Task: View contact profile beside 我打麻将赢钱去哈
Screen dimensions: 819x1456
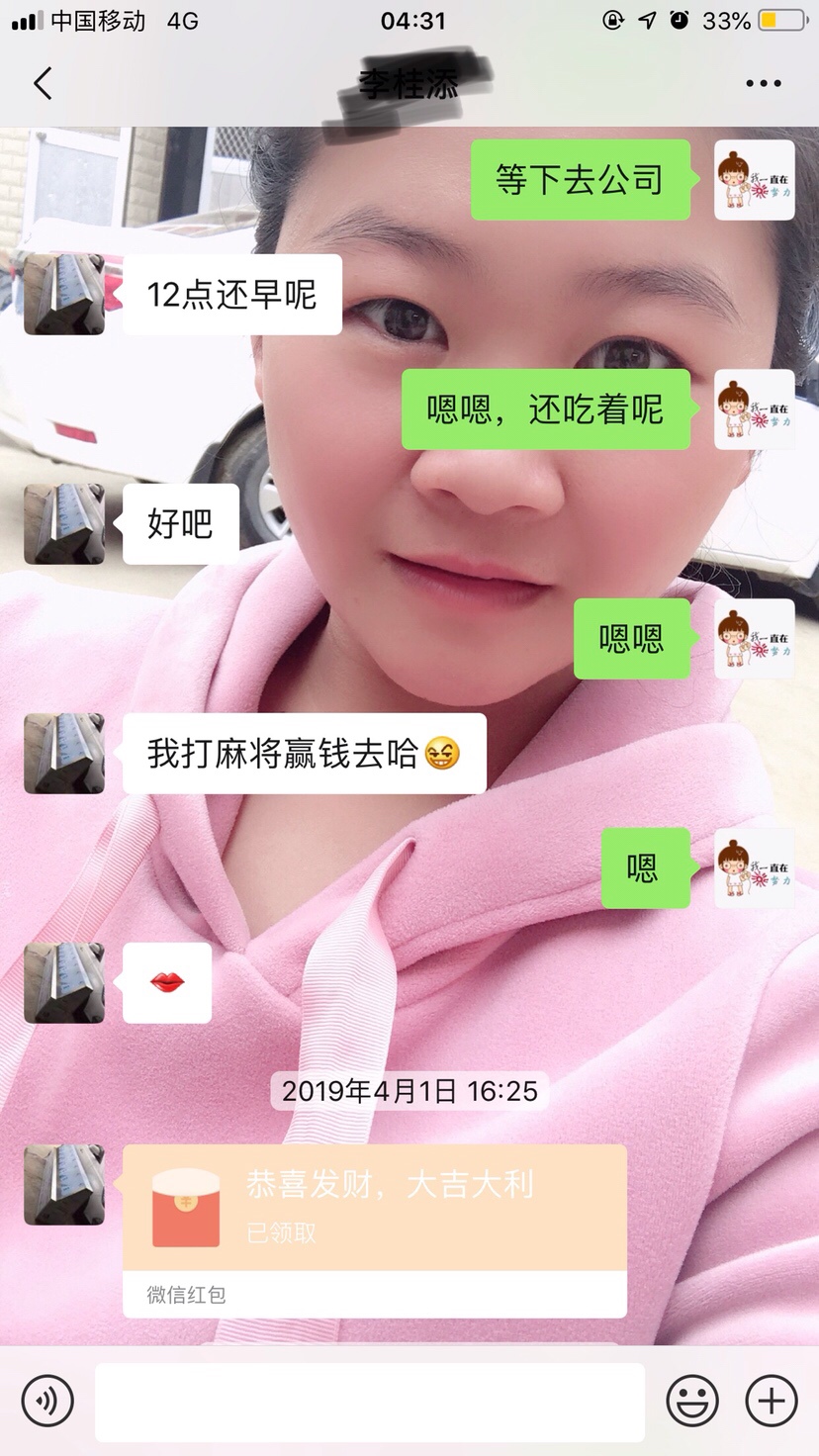Action: (x=64, y=753)
